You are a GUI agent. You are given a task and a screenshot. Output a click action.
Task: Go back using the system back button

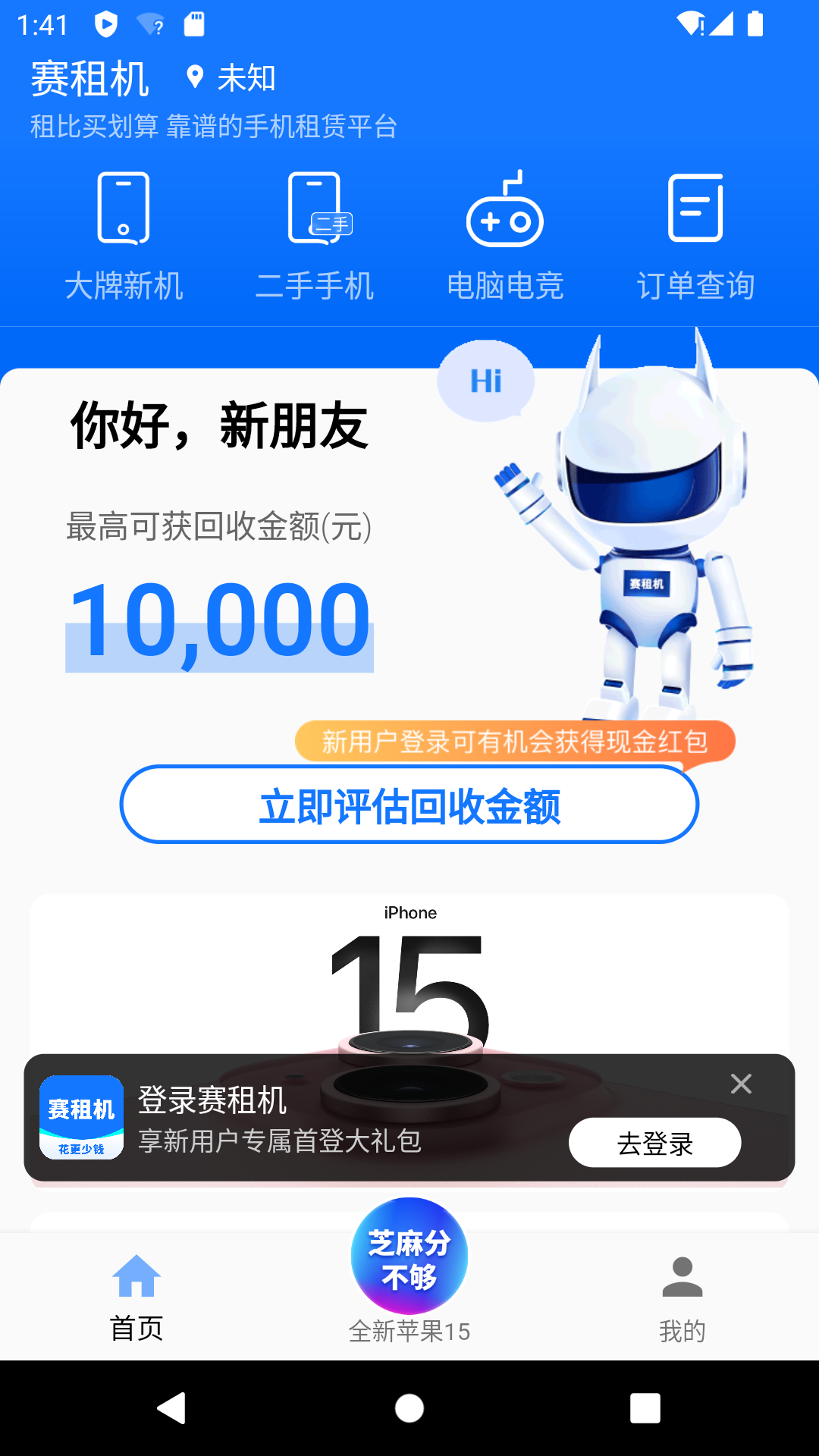(x=171, y=1408)
